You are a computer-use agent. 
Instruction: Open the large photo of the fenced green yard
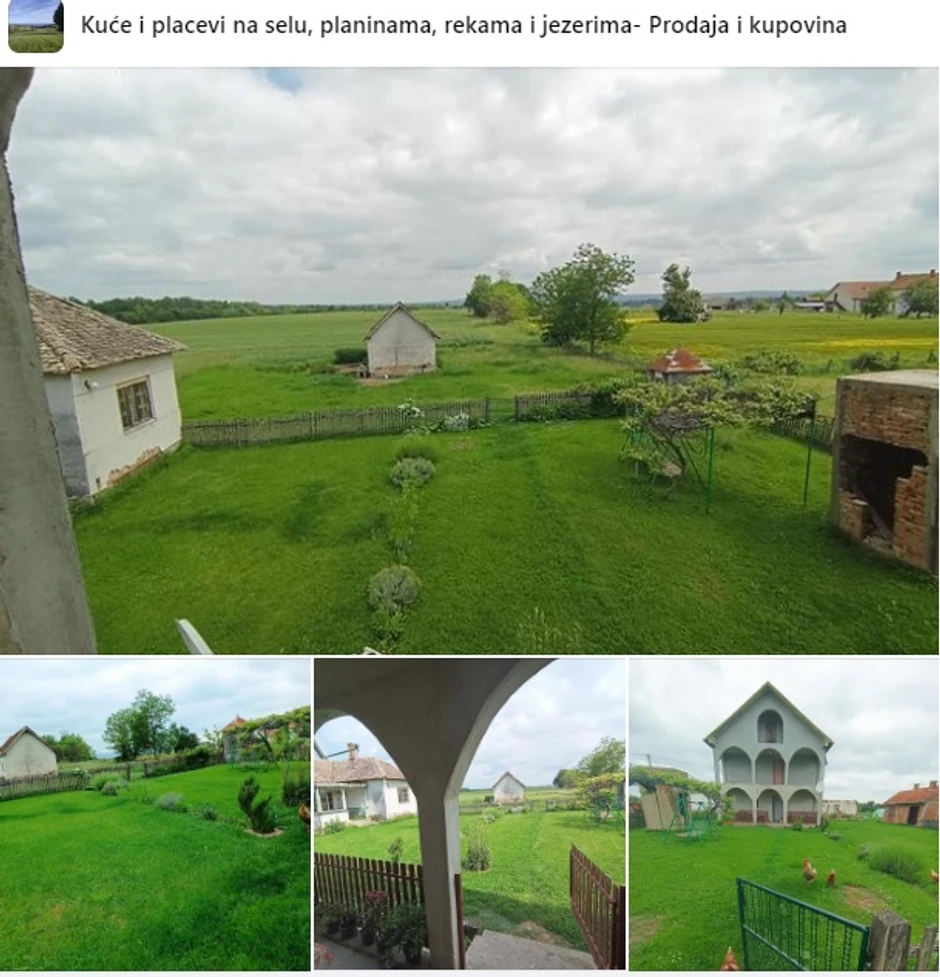coord(470,361)
